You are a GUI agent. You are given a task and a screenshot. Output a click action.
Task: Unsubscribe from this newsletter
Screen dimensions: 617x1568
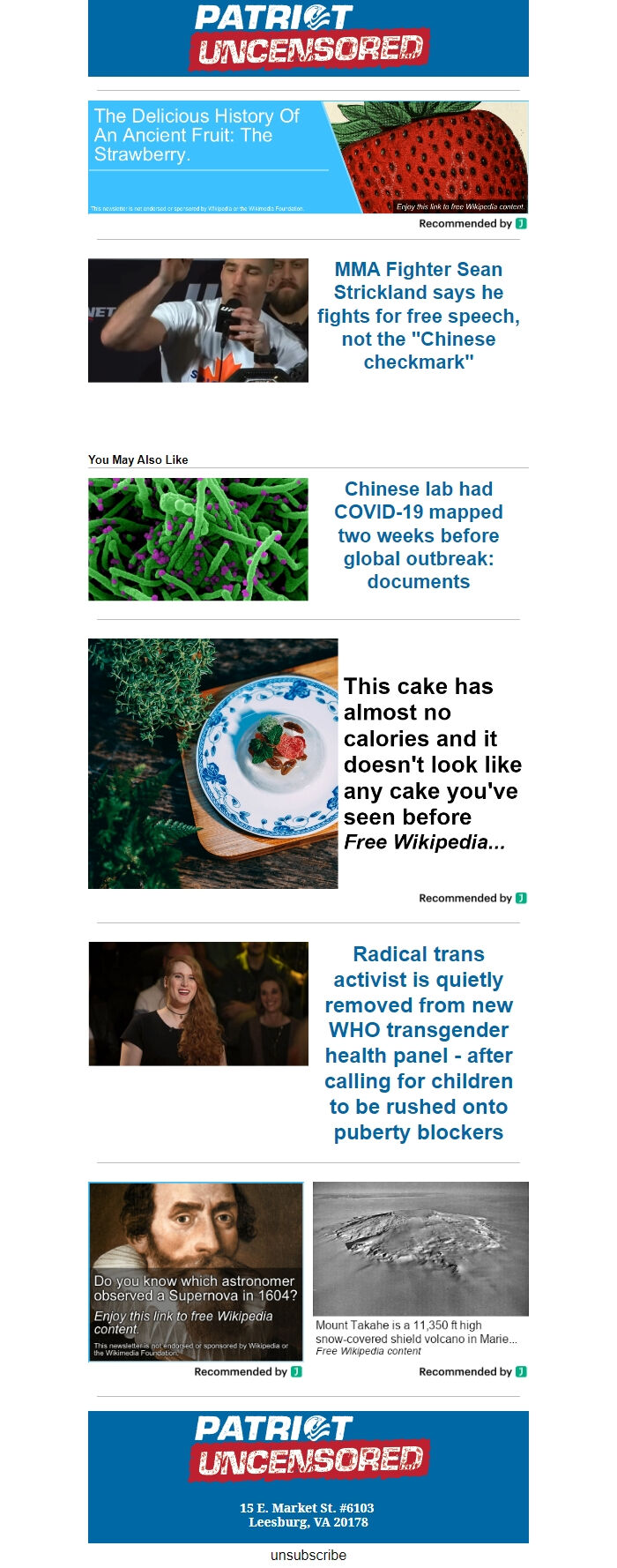[x=308, y=1555]
